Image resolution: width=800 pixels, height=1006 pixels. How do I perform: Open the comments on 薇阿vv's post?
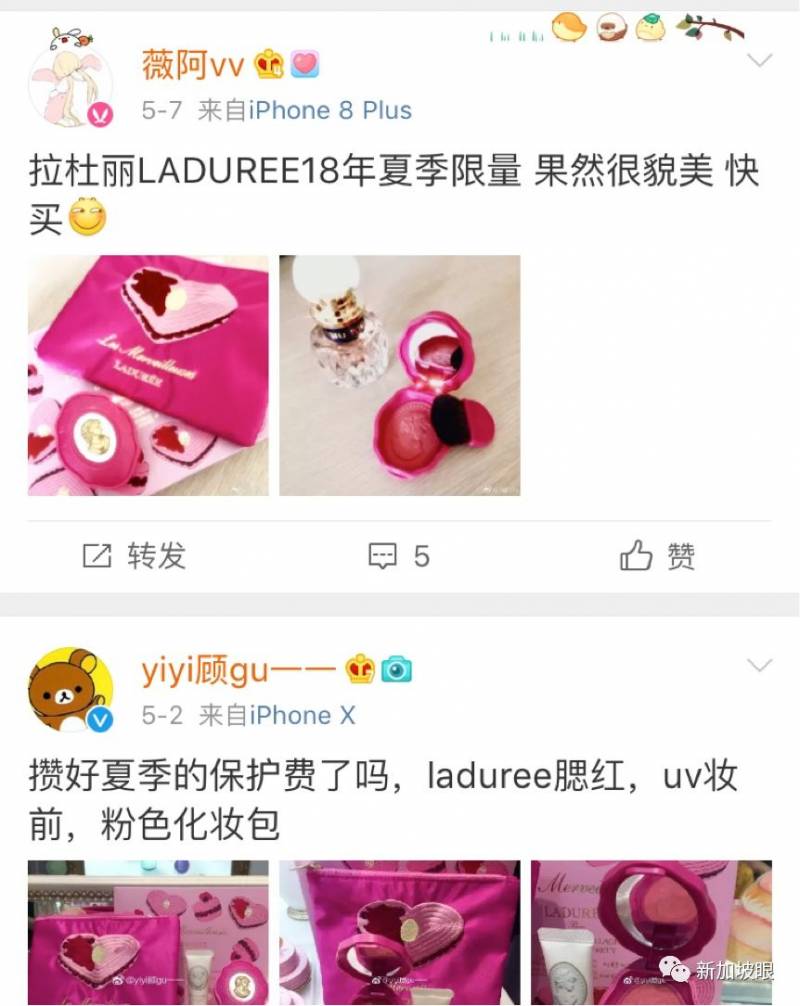[x=399, y=556]
